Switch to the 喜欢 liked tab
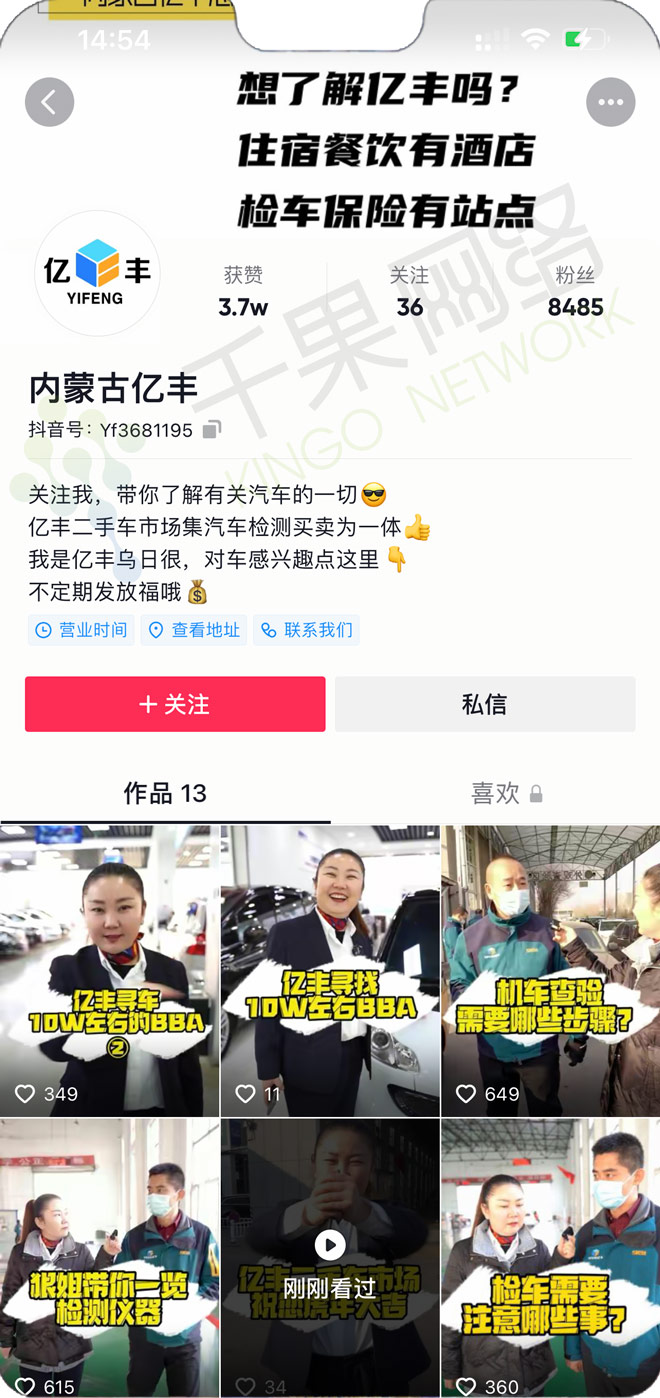660x1398 pixels. [505, 794]
